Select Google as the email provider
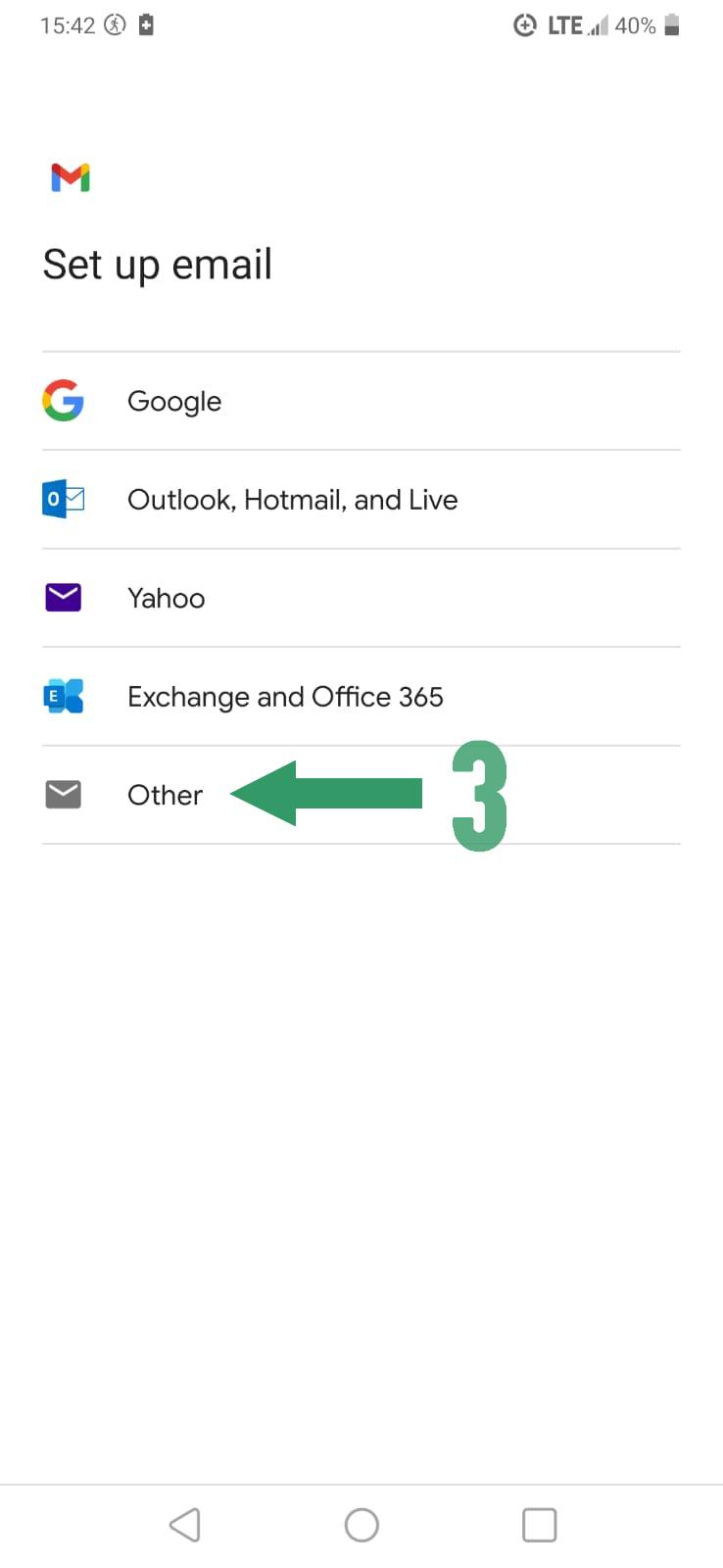 click(361, 401)
